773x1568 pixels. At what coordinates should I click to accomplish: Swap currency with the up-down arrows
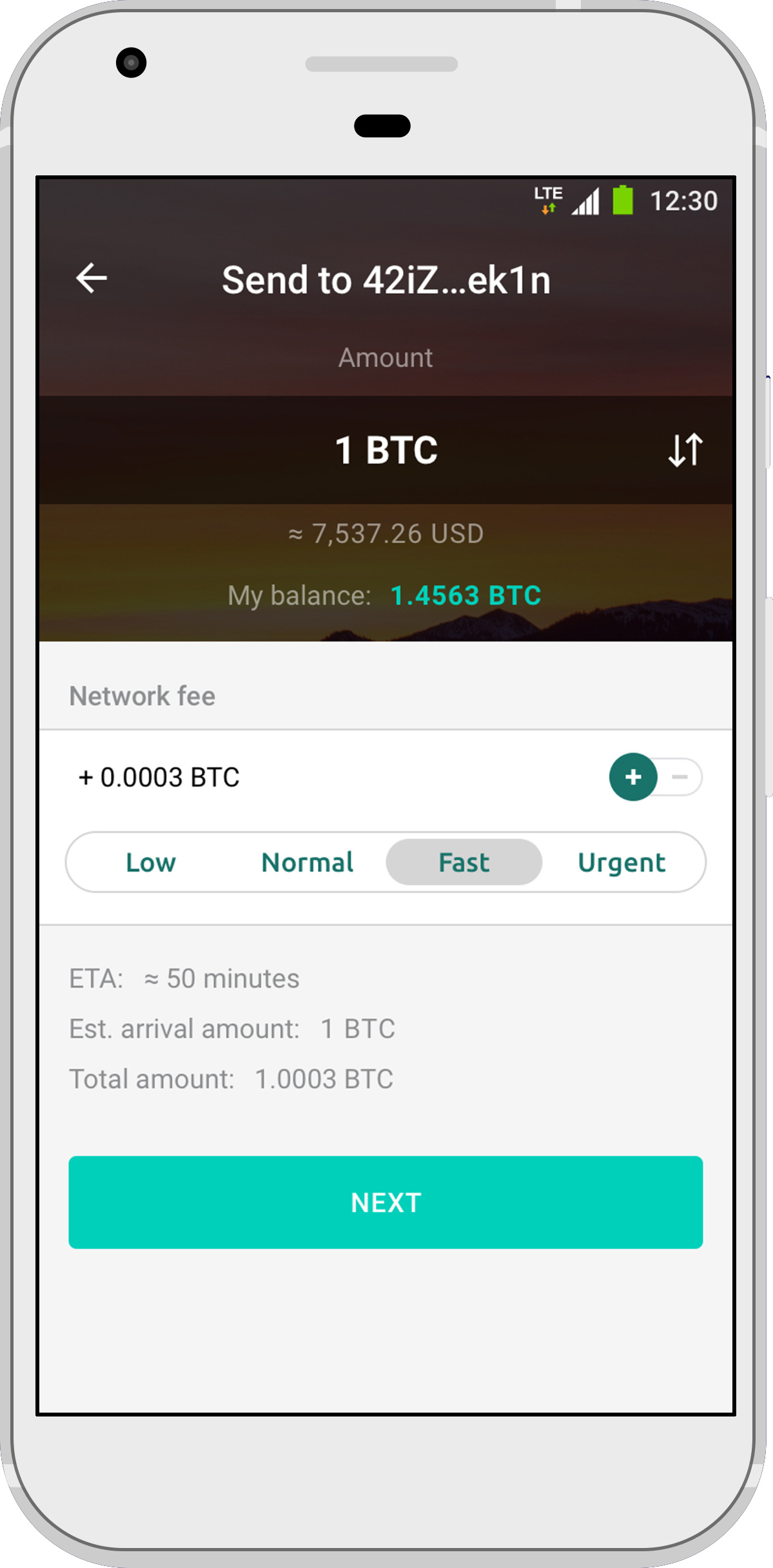(685, 449)
